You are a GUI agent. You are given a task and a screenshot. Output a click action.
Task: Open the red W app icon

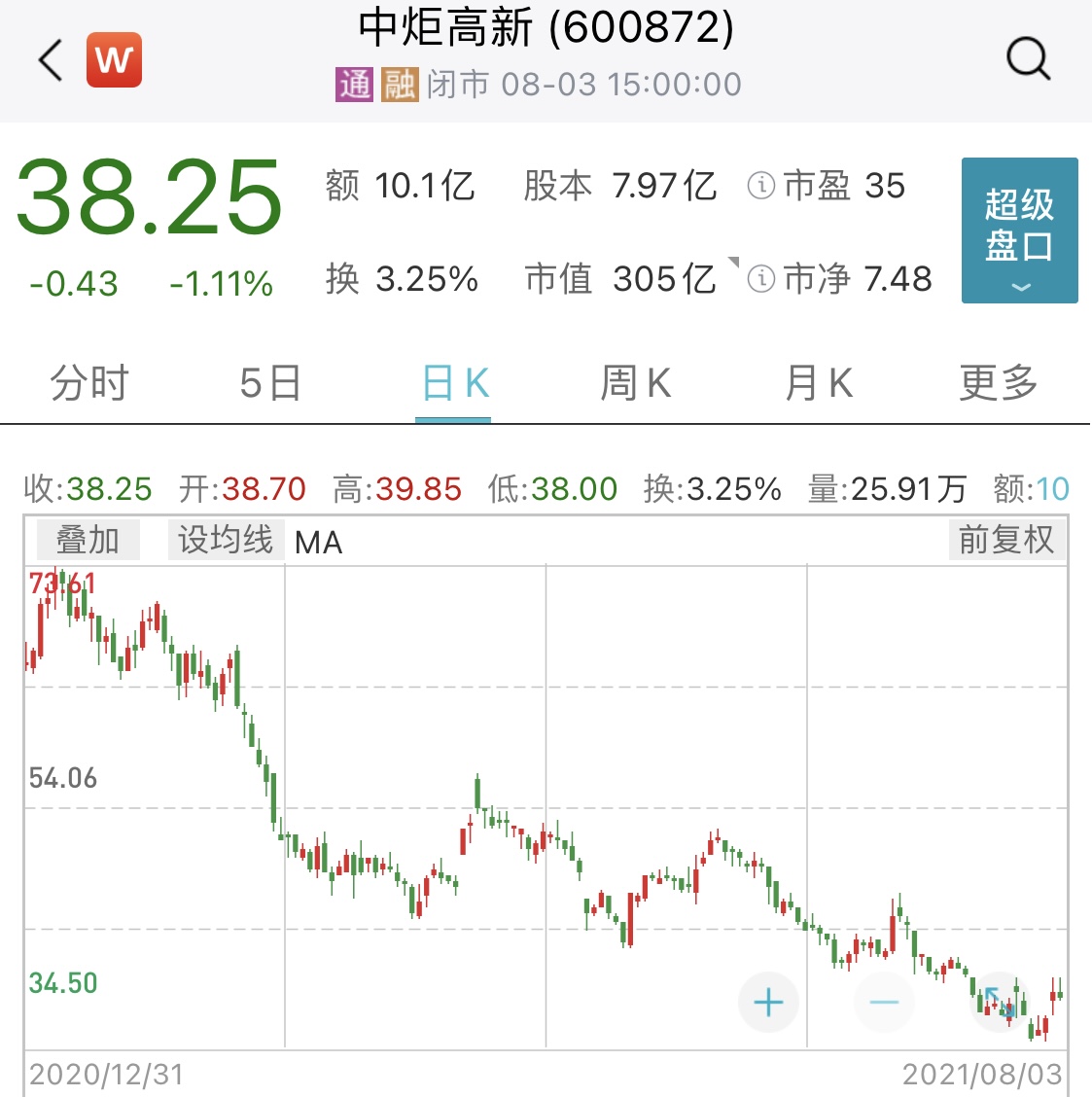[x=114, y=60]
